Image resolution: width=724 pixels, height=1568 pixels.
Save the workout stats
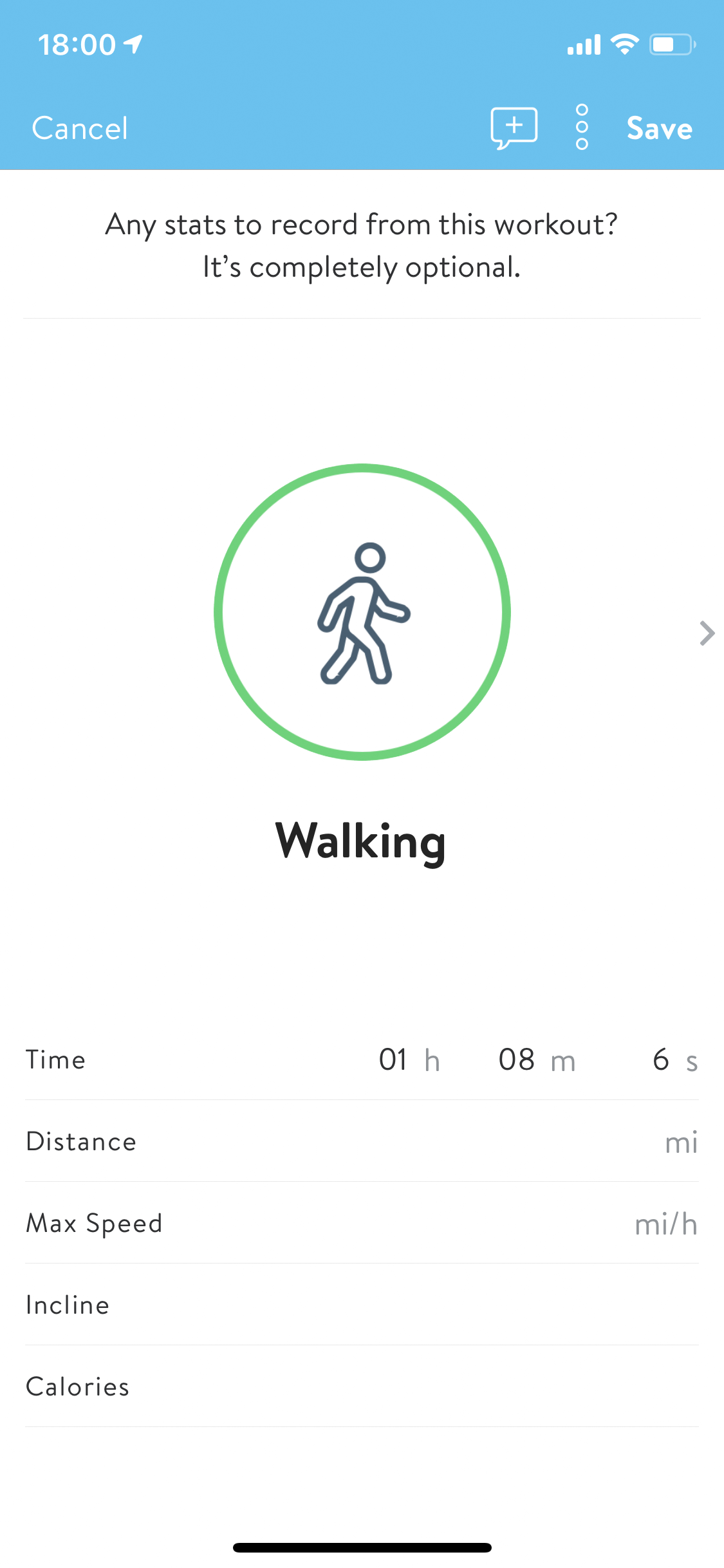click(x=659, y=128)
